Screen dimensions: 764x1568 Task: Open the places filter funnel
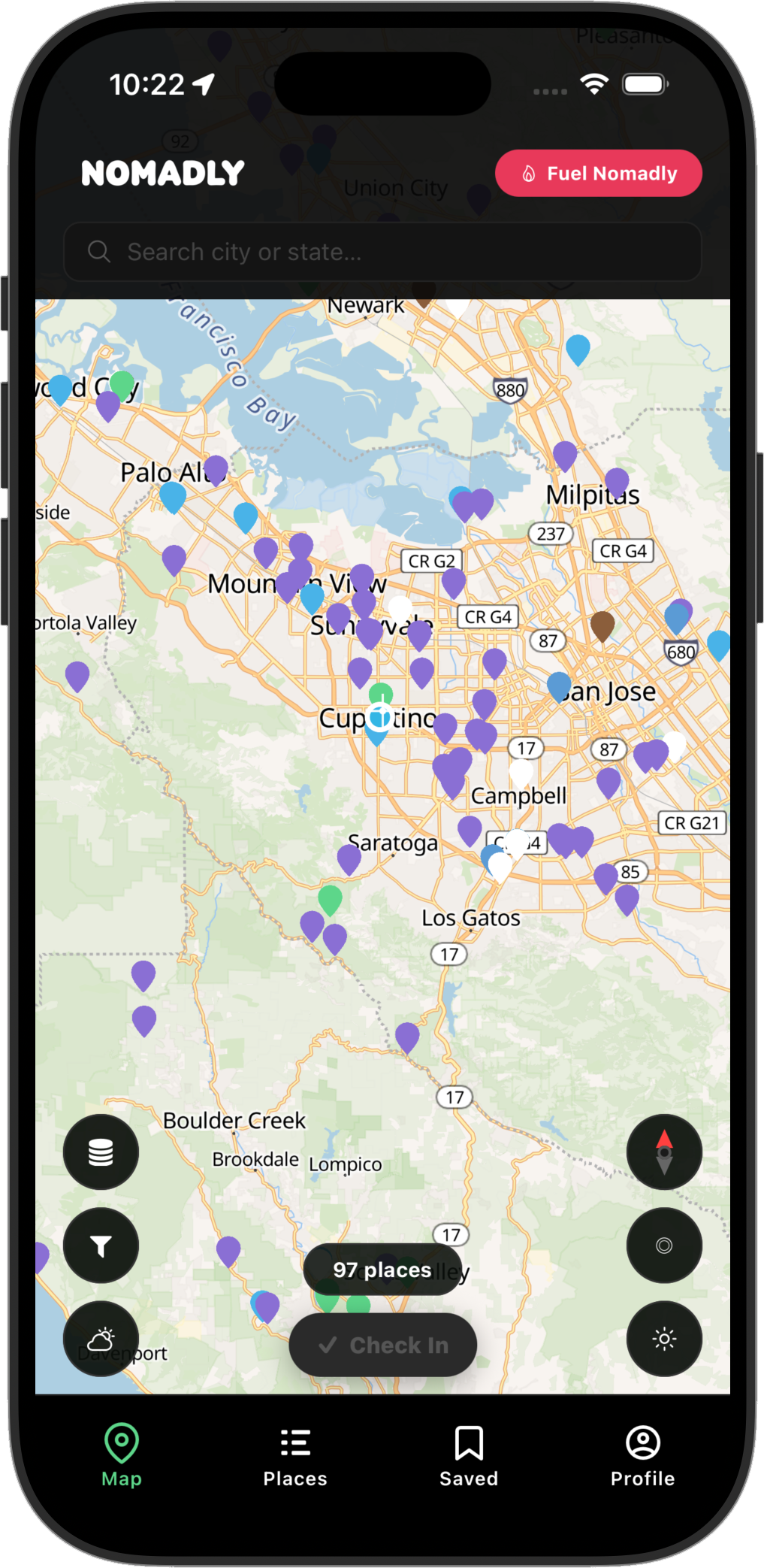[x=101, y=1246]
